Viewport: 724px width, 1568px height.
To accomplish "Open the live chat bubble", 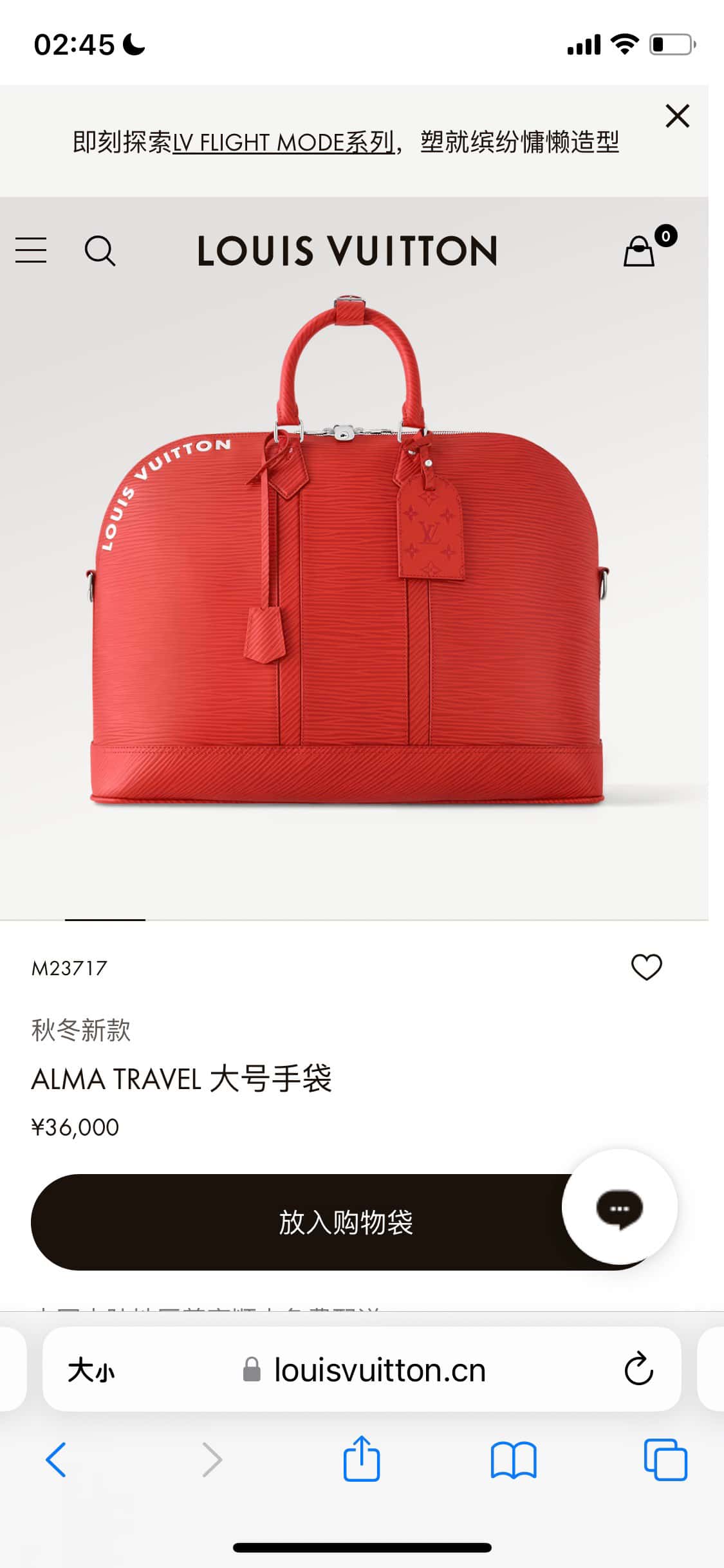I will pyautogui.click(x=619, y=1208).
